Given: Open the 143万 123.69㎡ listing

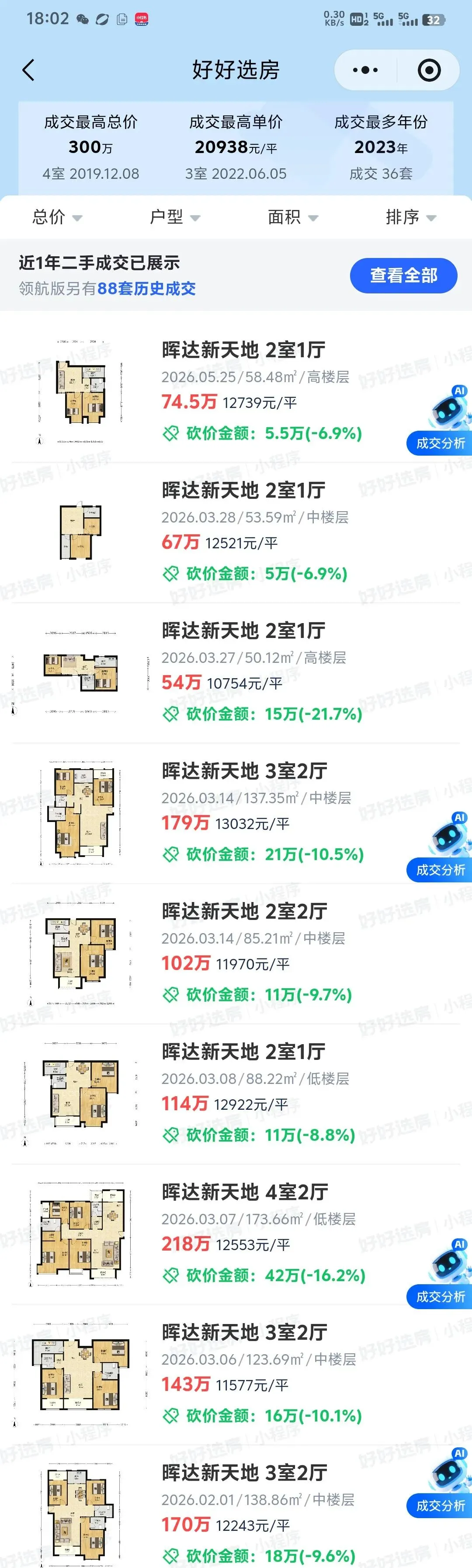Looking at the screenshot, I should tap(236, 1375).
